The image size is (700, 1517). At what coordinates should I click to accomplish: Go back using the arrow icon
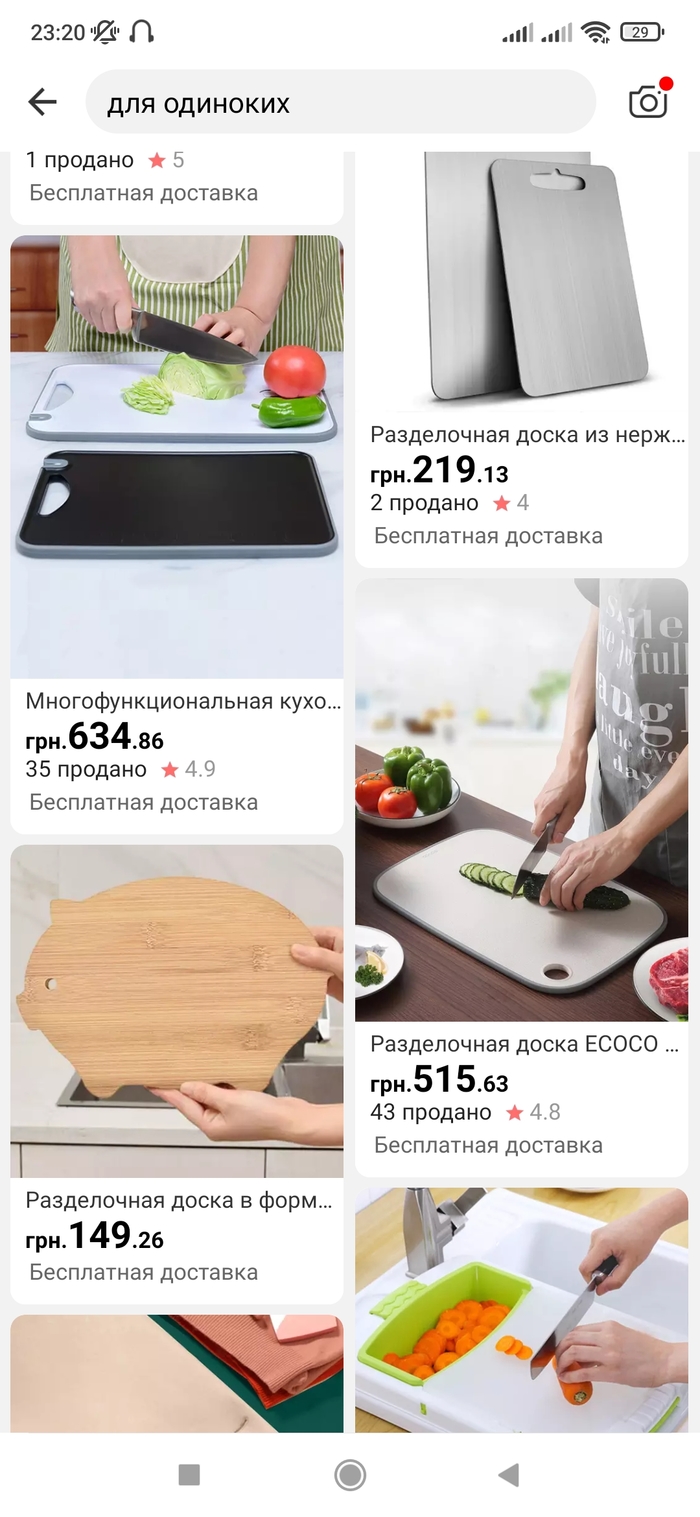point(42,102)
